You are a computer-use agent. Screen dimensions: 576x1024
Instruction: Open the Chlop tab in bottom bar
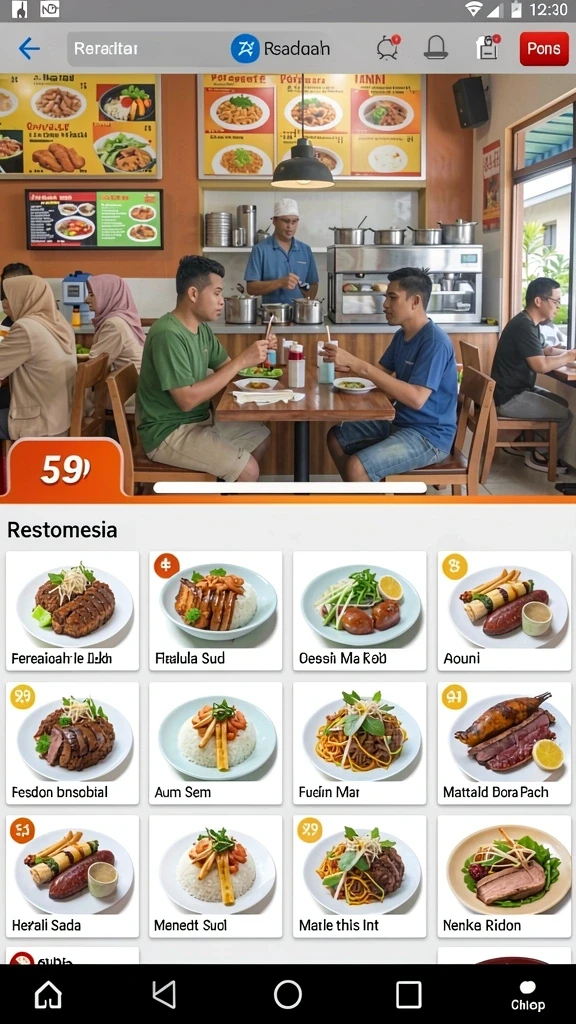[x=528, y=995]
